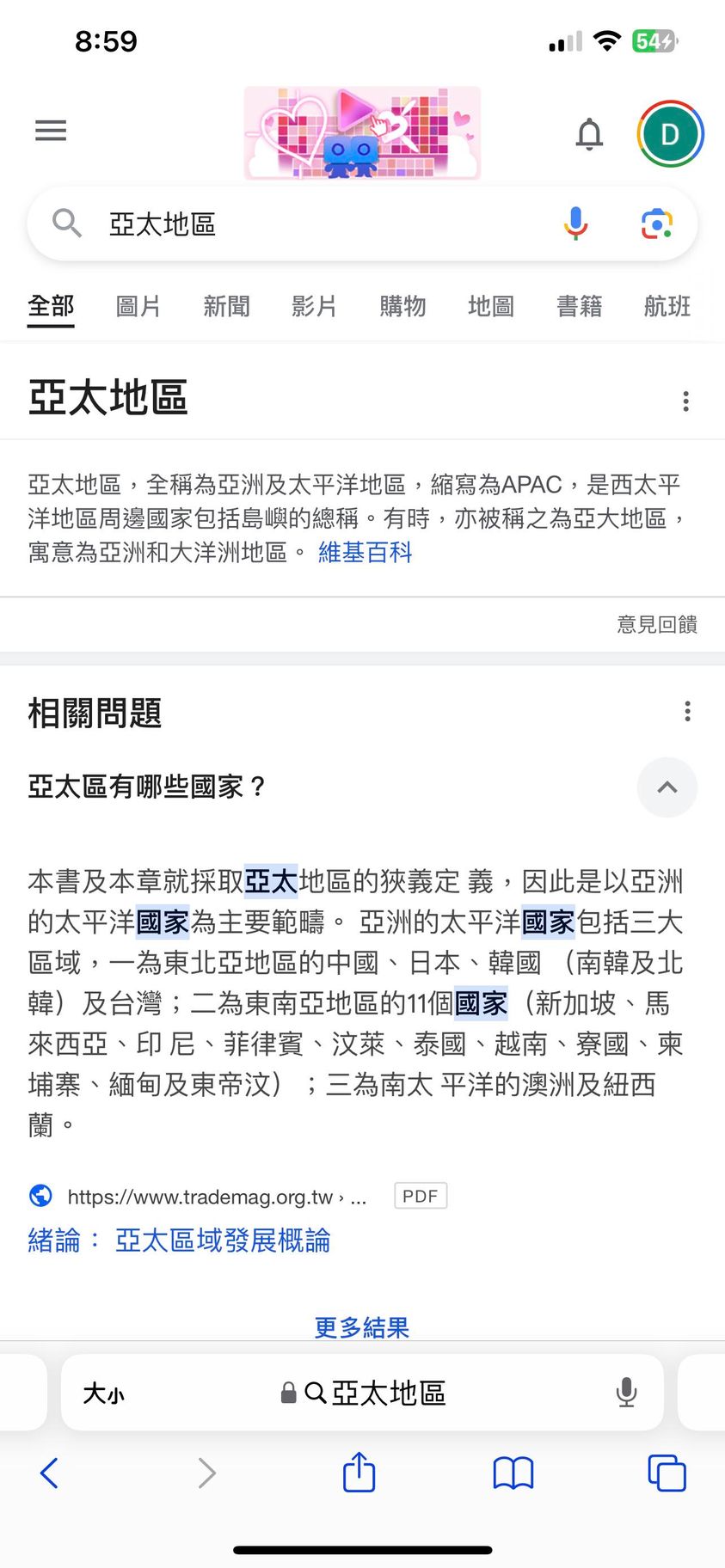725x1568 pixels.
Task: Collapse the 亞太區有哪些國家 question
Action: click(667, 787)
